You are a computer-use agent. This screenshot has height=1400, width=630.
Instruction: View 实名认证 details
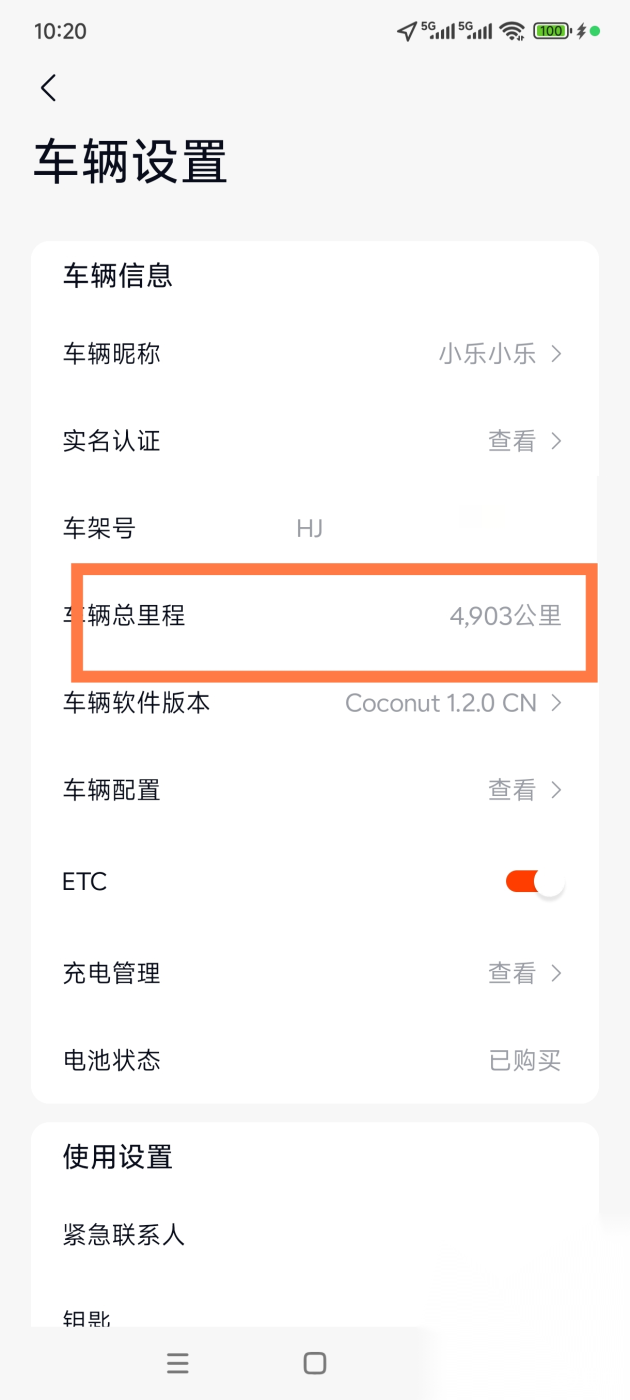coord(314,441)
